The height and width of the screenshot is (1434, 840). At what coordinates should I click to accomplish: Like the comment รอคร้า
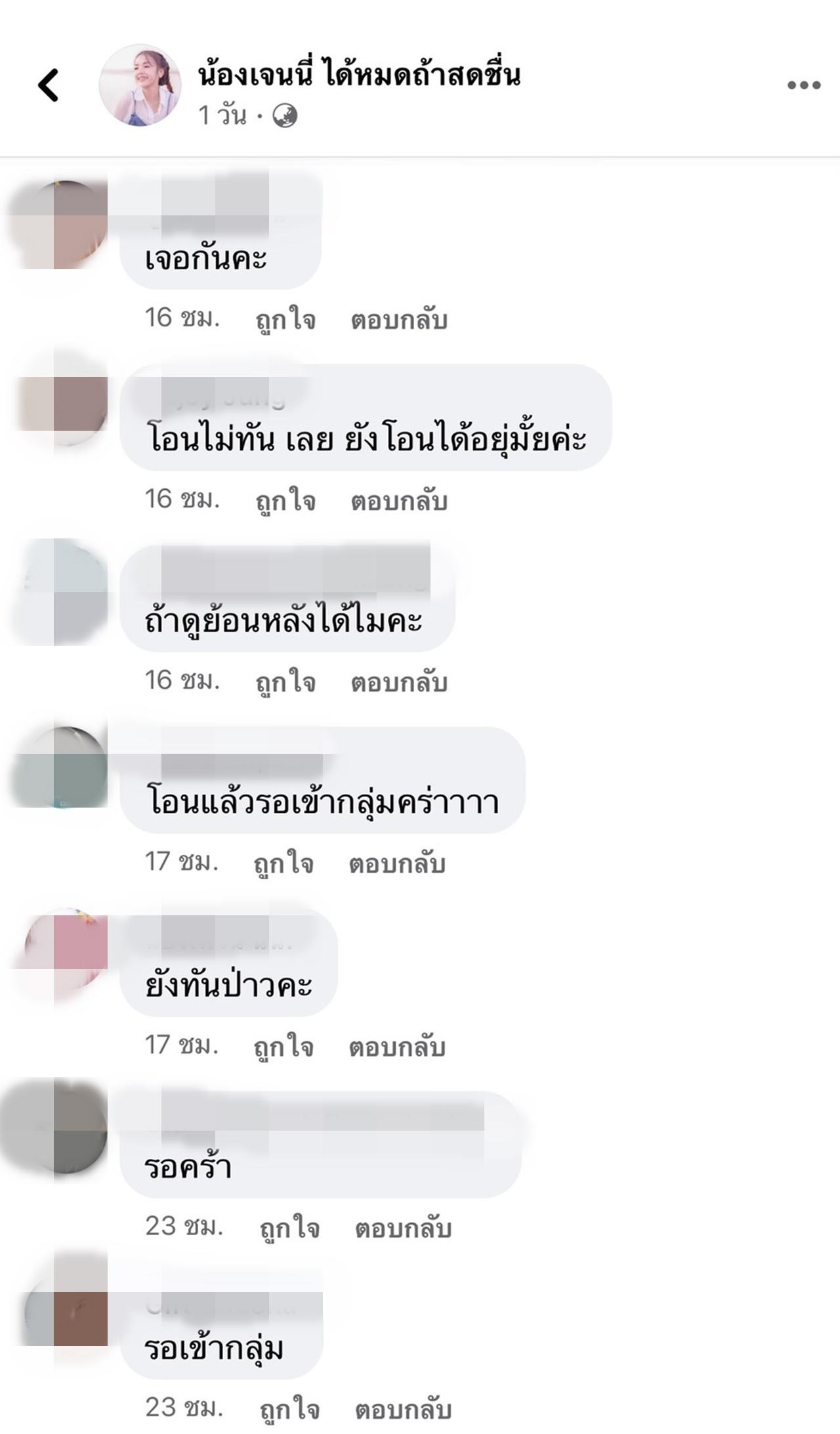[289, 1228]
